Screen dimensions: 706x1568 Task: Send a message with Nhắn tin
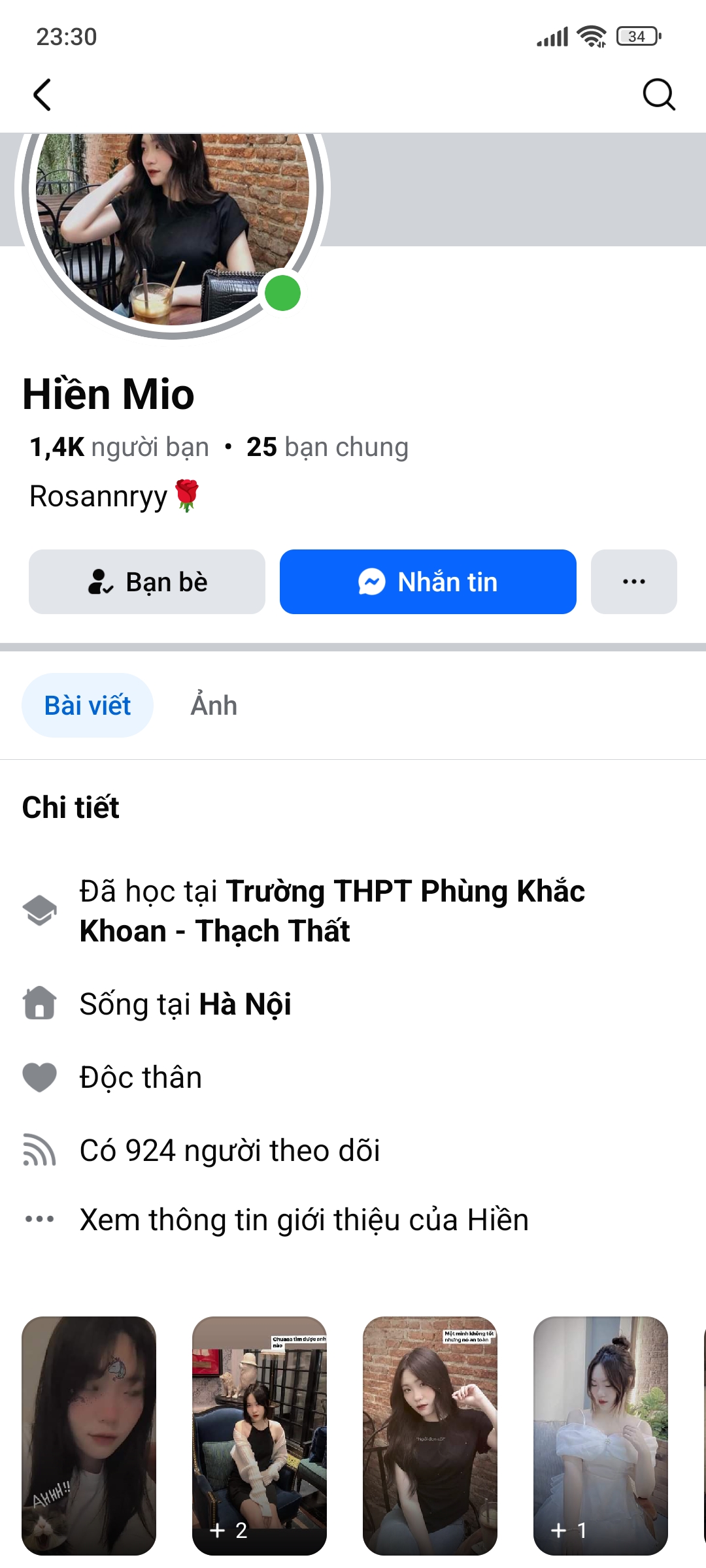point(428,581)
